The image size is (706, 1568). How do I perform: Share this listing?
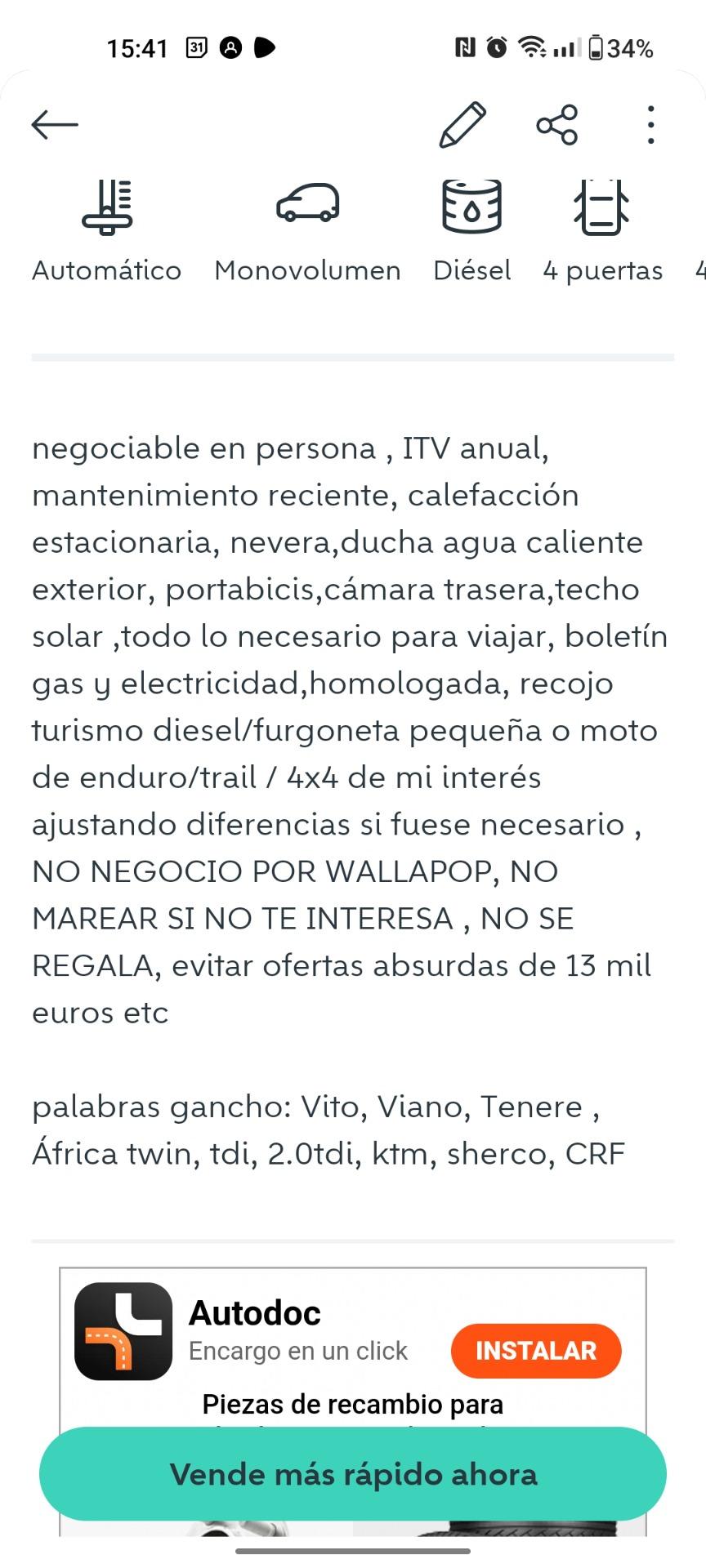tap(557, 125)
